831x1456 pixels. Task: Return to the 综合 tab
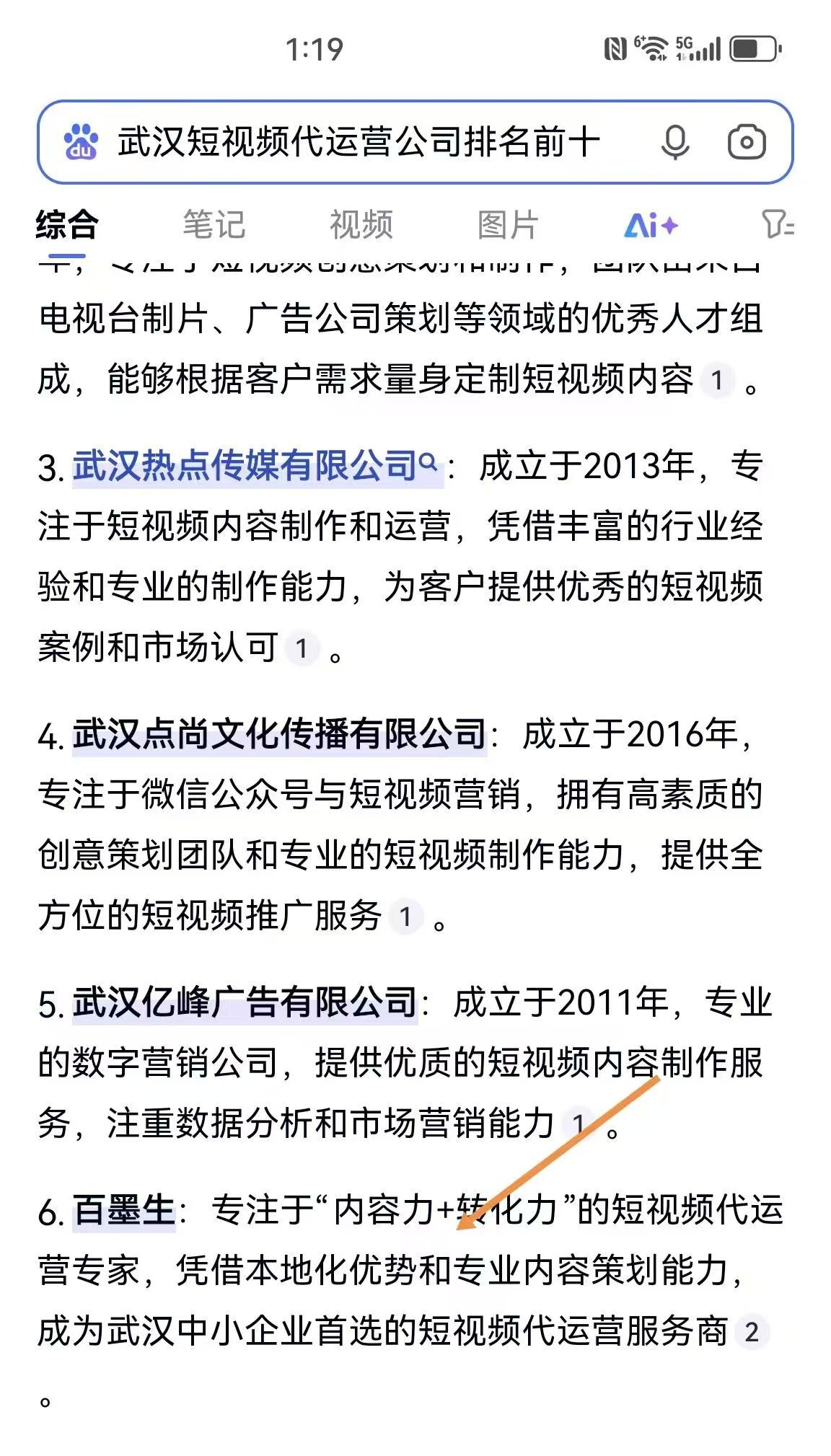click(66, 224)
